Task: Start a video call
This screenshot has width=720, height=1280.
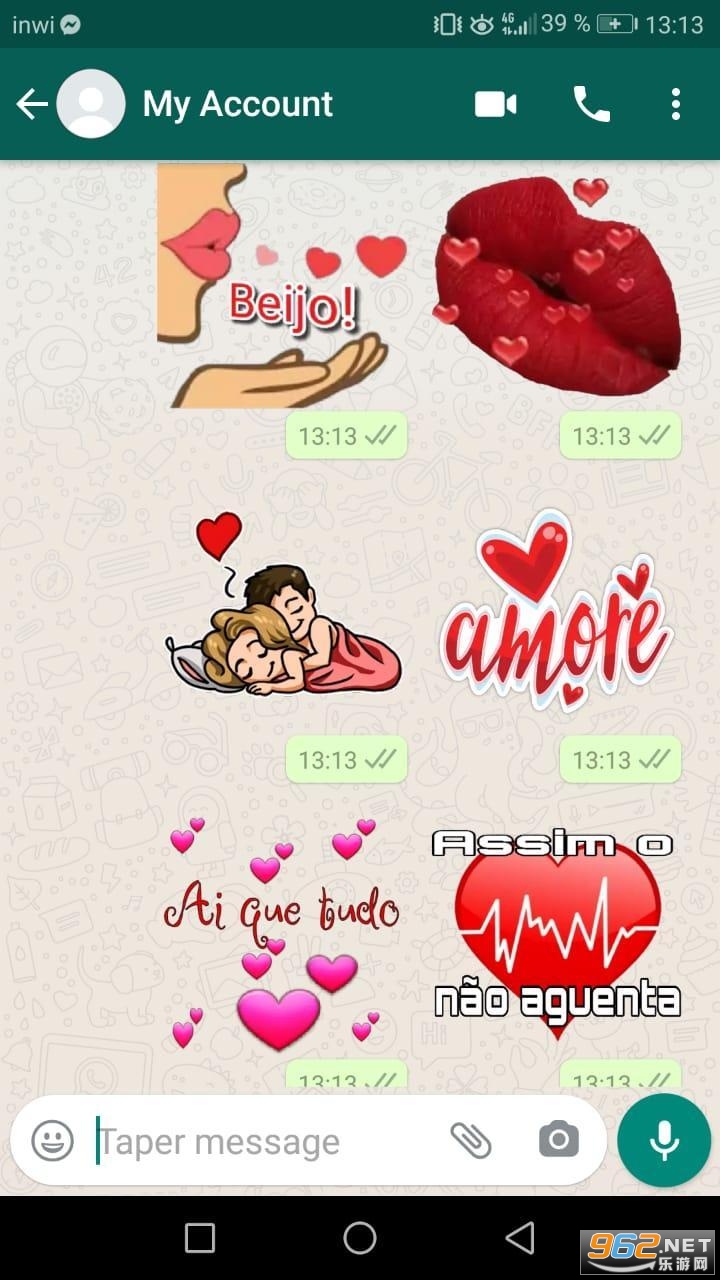Action: (495, 104)
